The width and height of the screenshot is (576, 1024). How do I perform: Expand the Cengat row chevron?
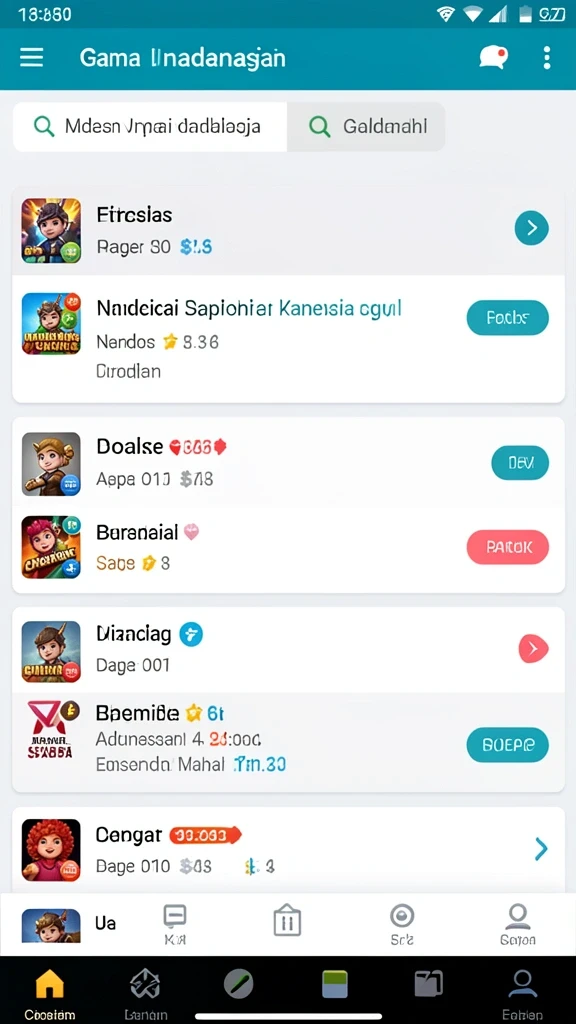point(541,849)
